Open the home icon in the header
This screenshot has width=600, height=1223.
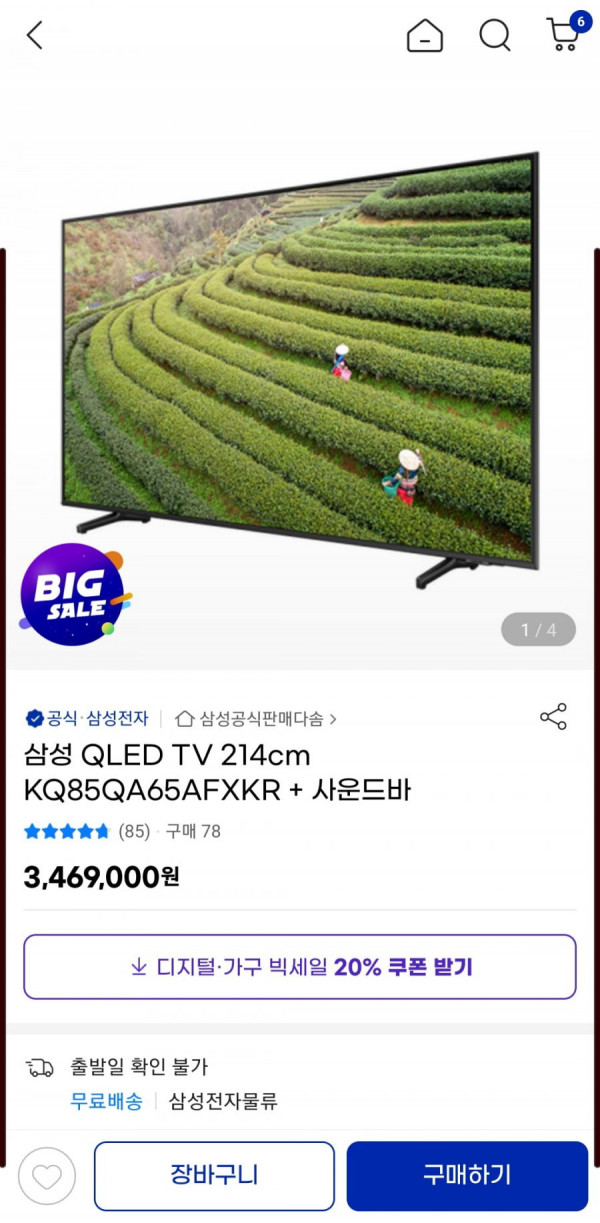425,36
